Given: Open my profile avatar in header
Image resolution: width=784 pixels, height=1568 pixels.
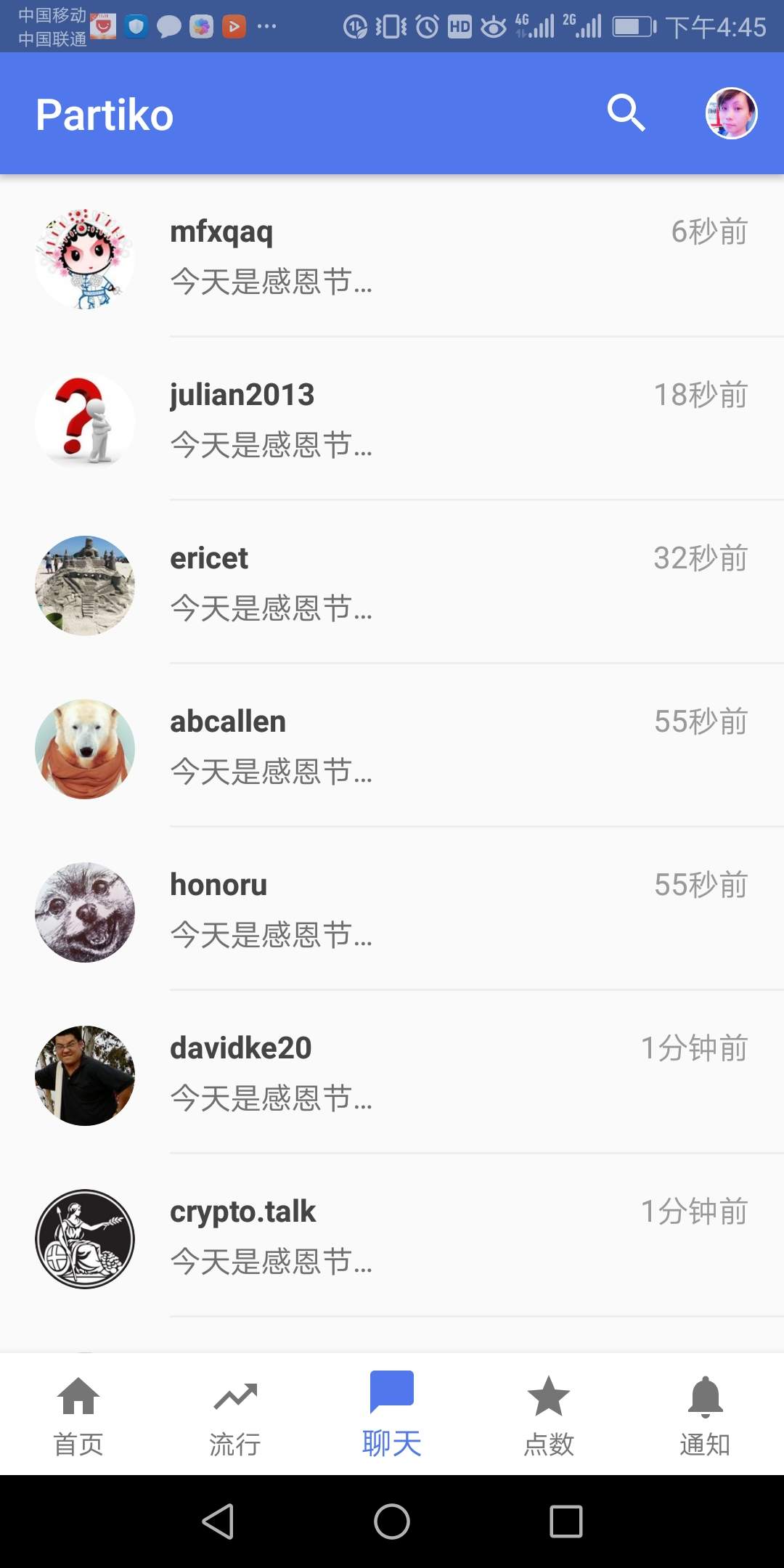Looking at the screenshot, I should pos(731,113).
